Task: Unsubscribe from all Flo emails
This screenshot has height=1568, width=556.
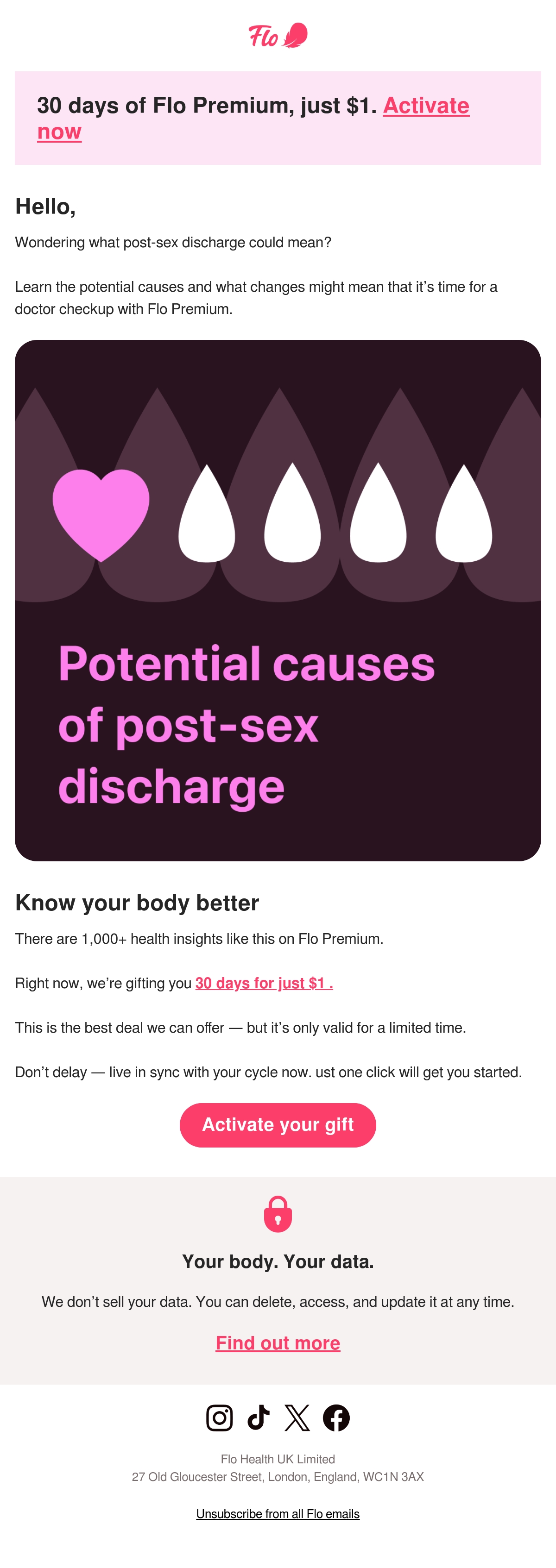Action: [x=278, y=1514]
